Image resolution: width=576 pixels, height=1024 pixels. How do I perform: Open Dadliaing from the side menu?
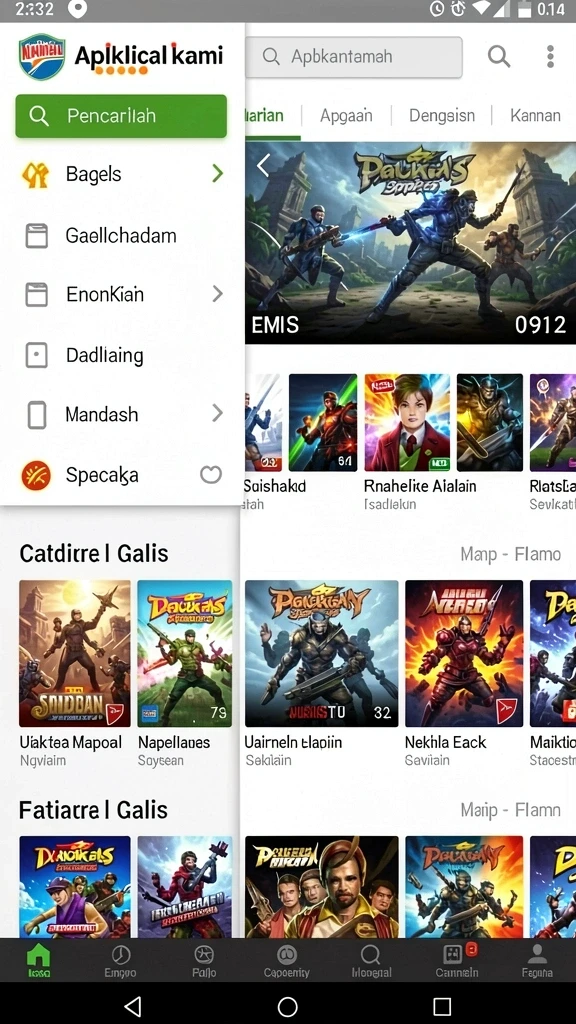122,355
